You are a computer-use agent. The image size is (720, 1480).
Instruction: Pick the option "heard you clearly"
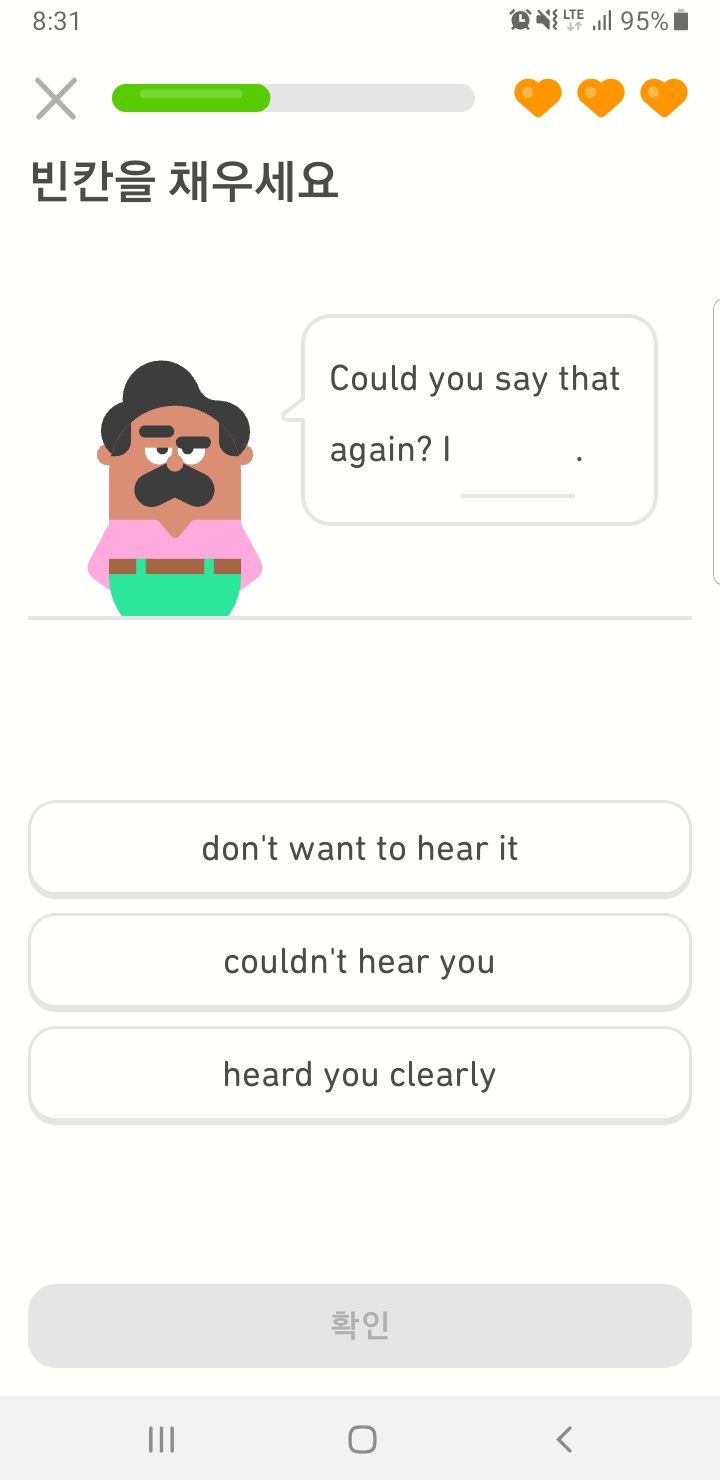click(360, 1075)
